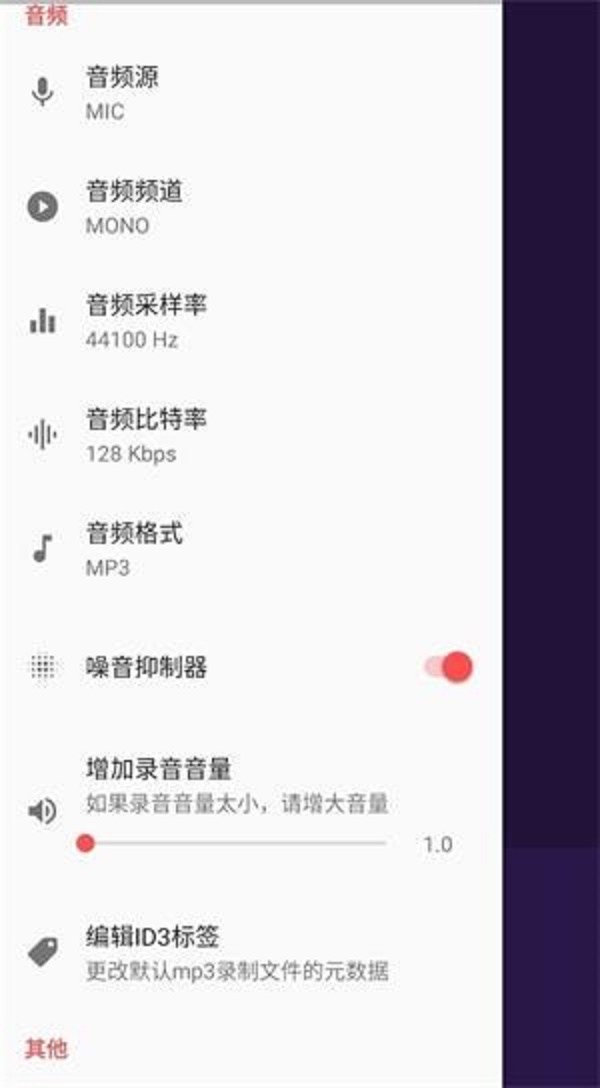Open the 音频源 MIC setting

pos(250,93)
